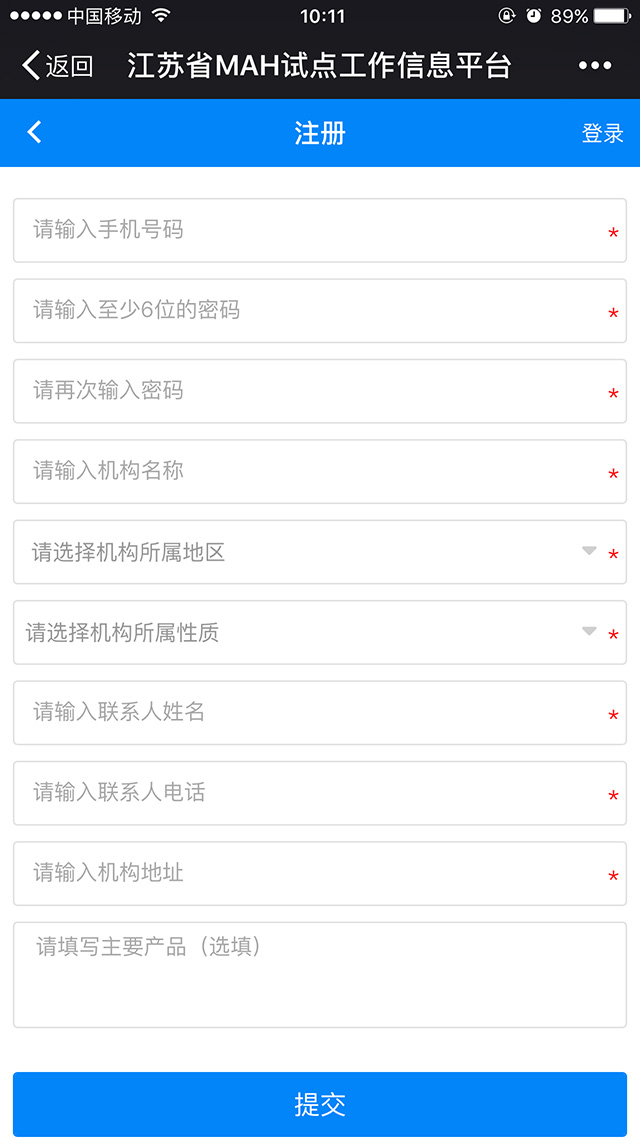The width and height of the screenshot is (640, 1138).
Task: Tap the 请输入机构地址 address field
Action: tap(320, 874)
